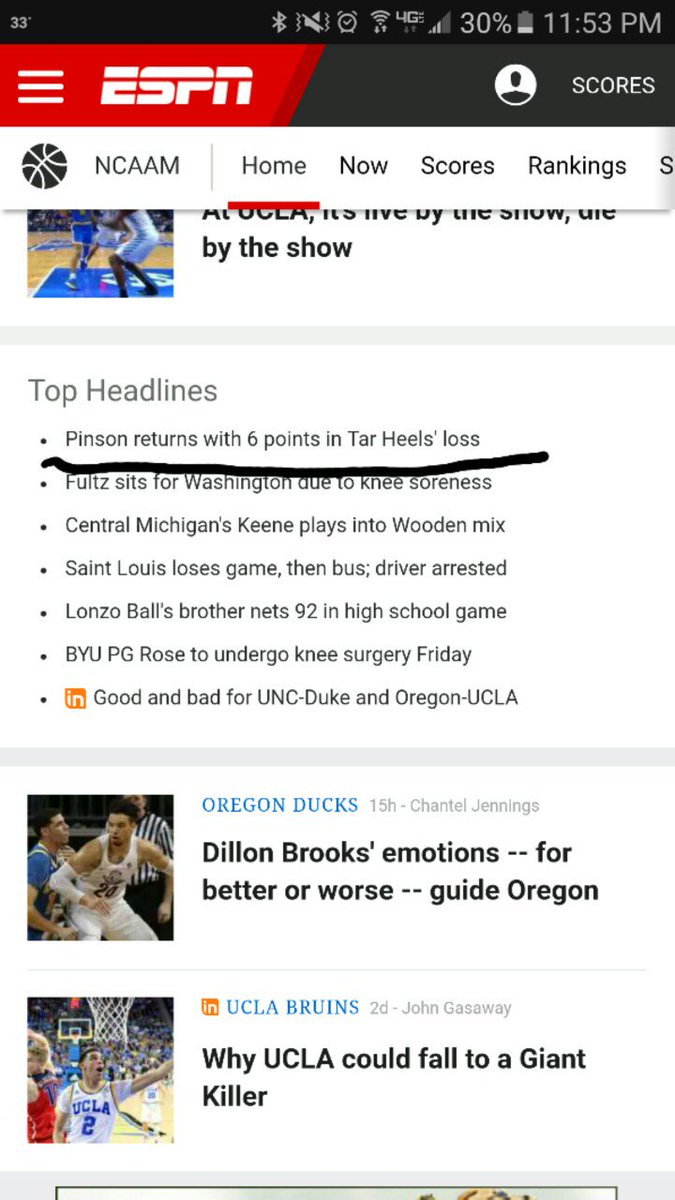This screenshot has height=1200, width=675.
Task: Read the Pinson returns with 6 points headline
Action: pyautogui.click(x=272, y=439)
